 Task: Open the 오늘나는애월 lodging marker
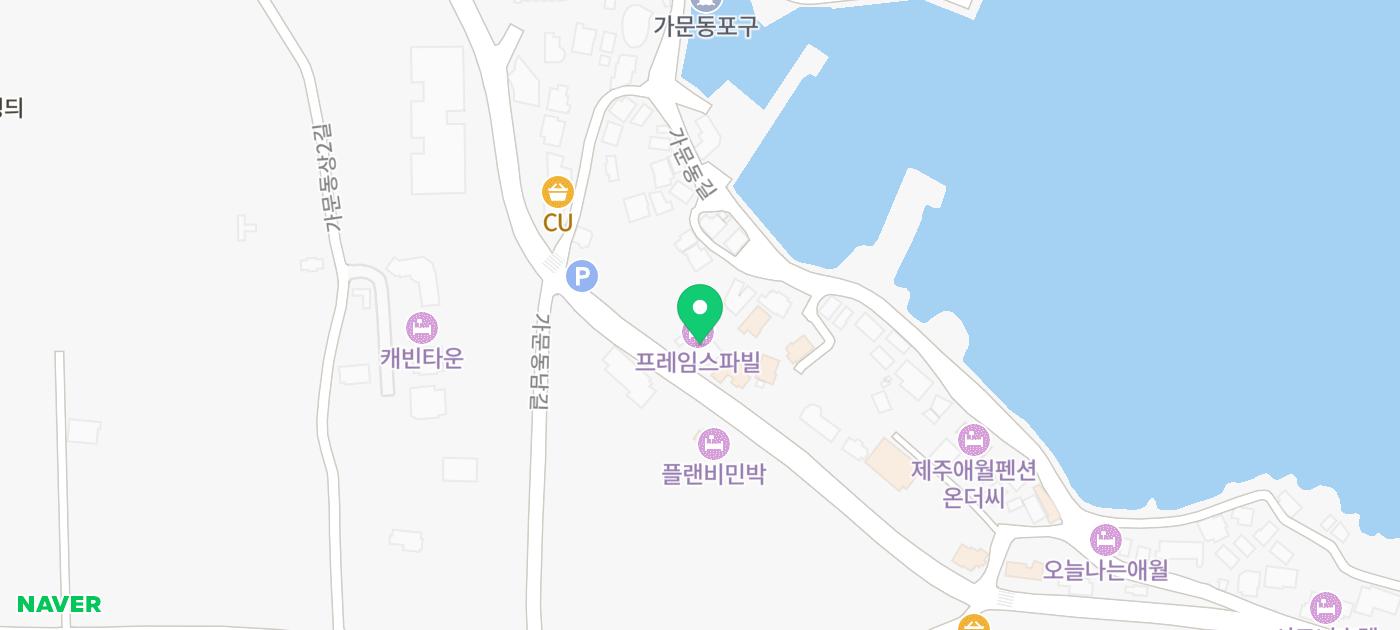point(1105,541)
